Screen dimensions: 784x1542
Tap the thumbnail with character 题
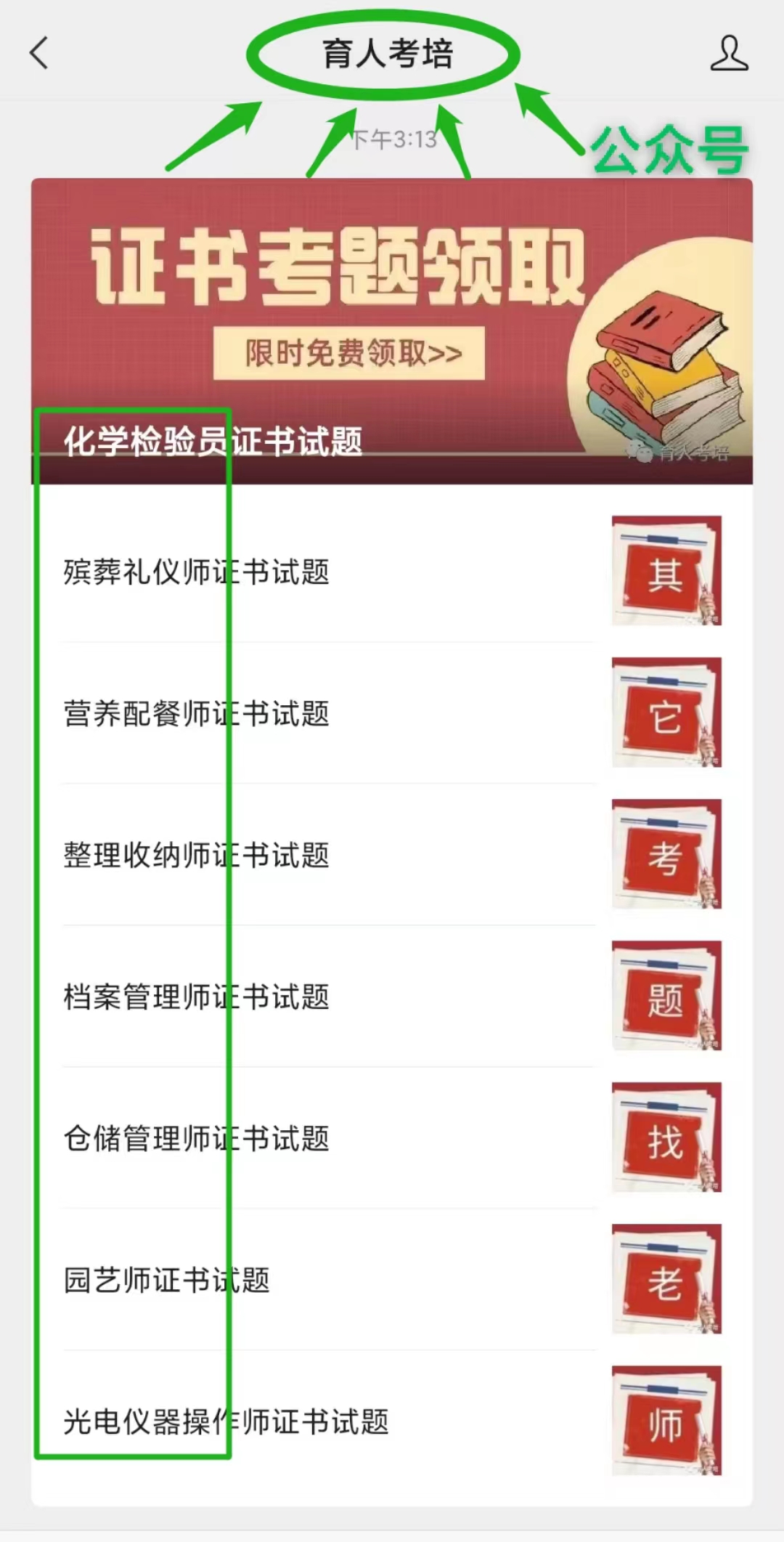tap(665, 997)
